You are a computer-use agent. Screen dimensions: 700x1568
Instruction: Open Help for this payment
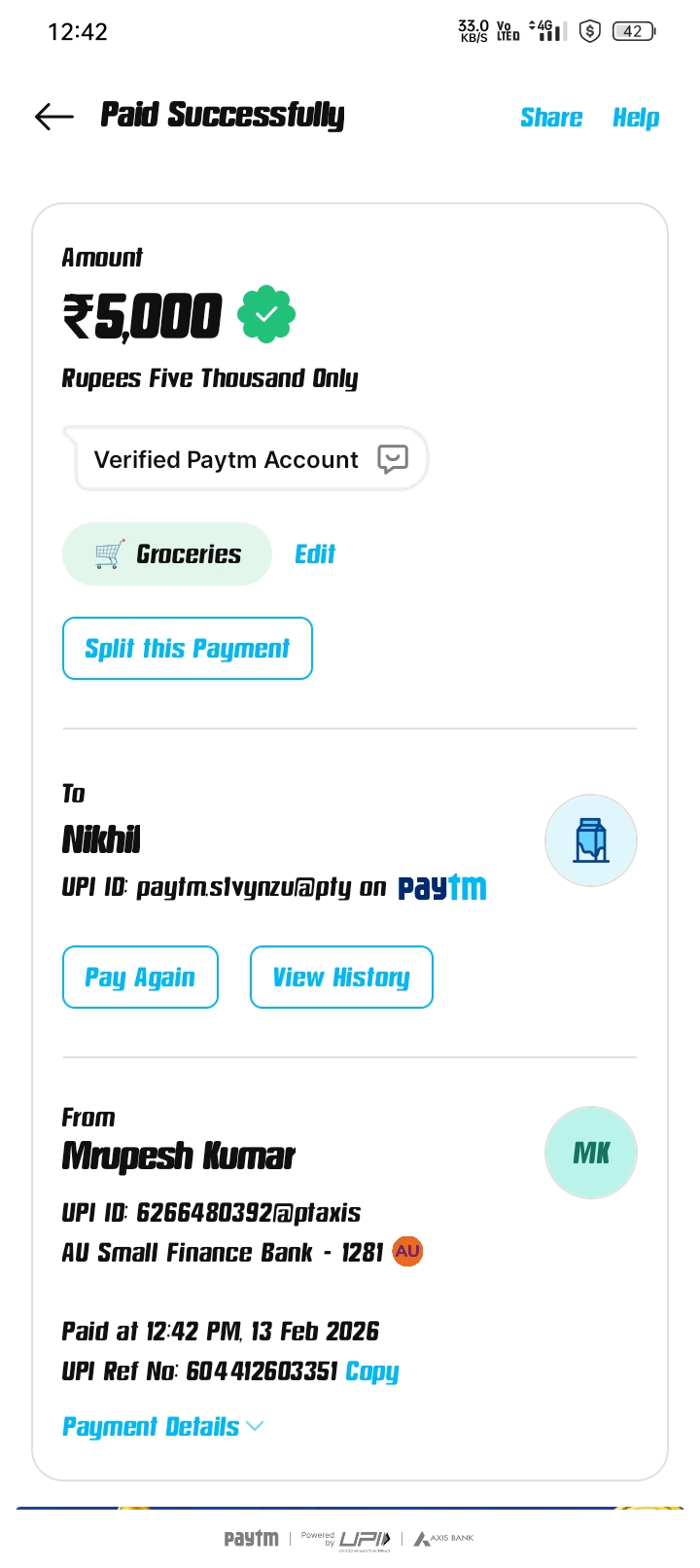(x=636, y=118)
